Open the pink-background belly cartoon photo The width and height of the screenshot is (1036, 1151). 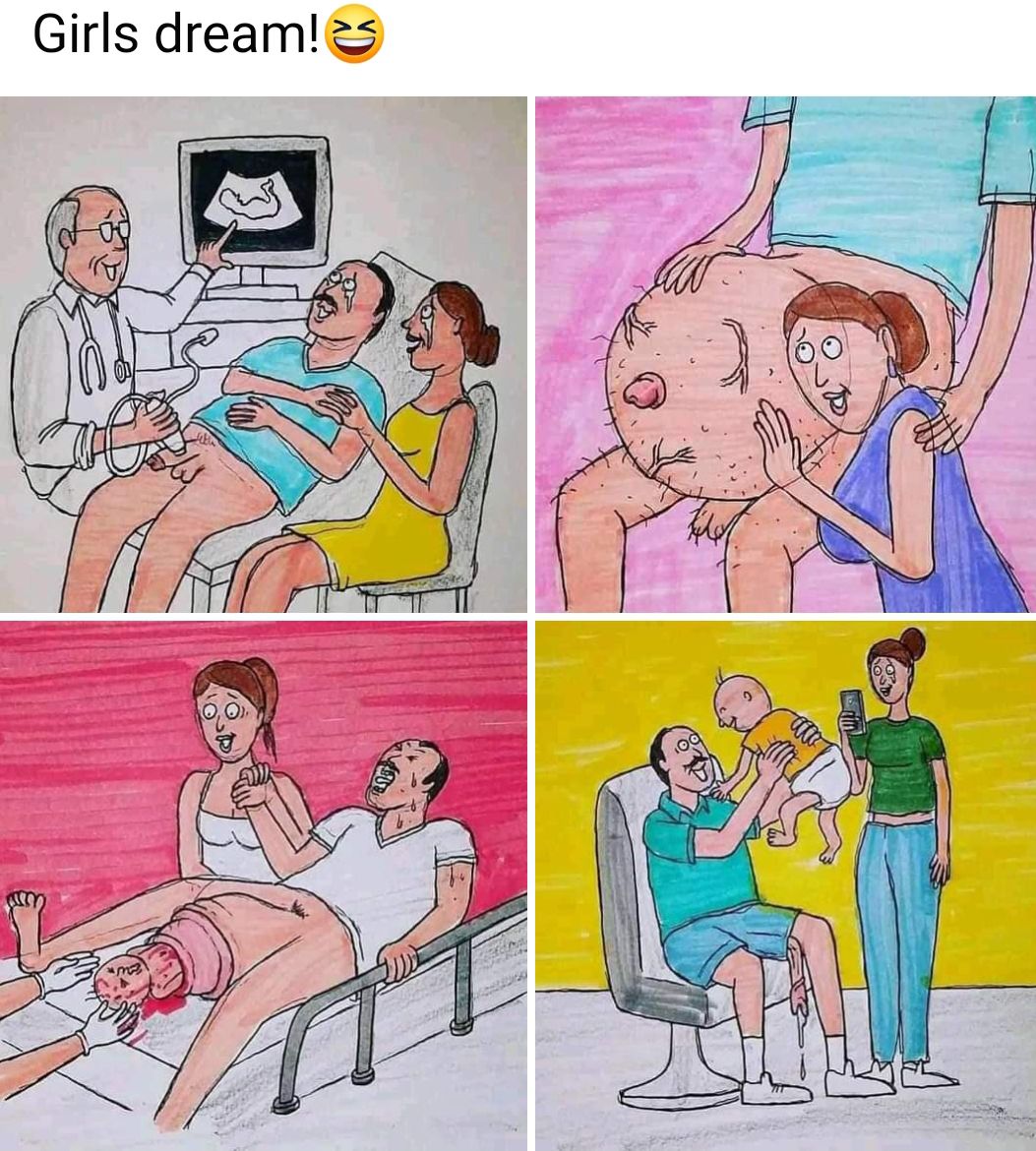(x=784, y=354)
